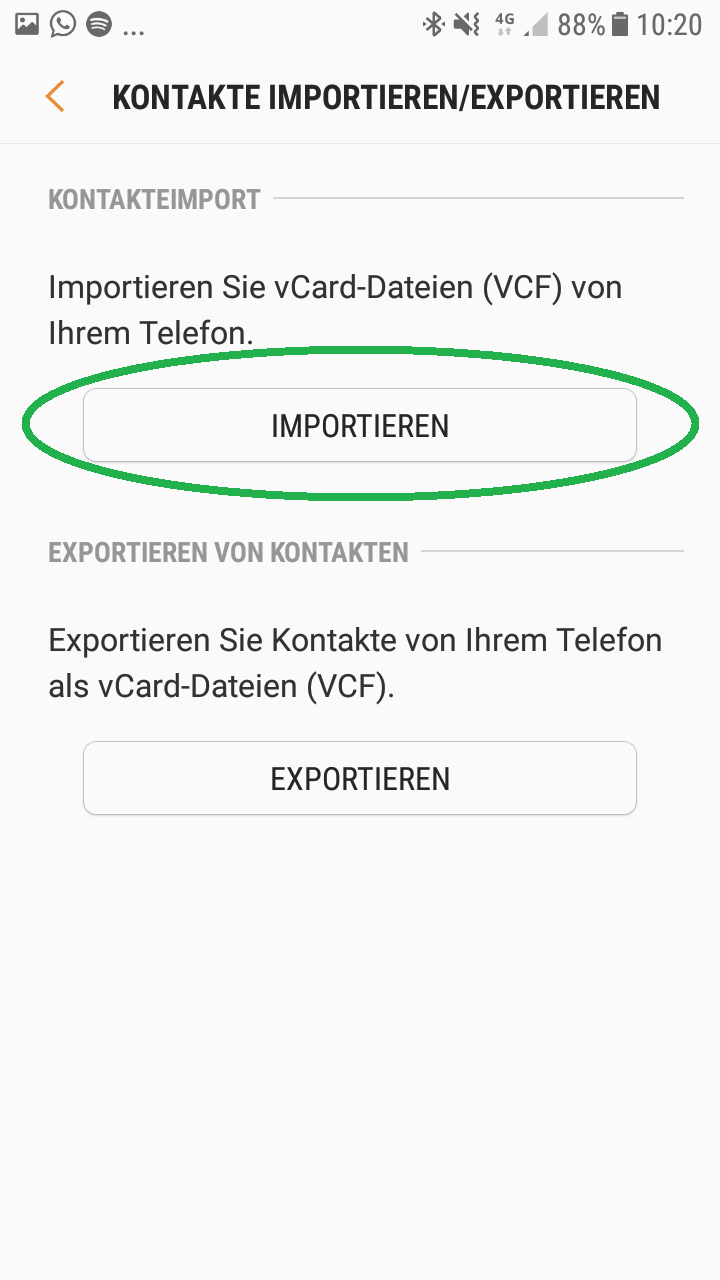Tap the Importieren button
Image resolution: width=720 pixels, height=1280 pixels.
point(360,425)
